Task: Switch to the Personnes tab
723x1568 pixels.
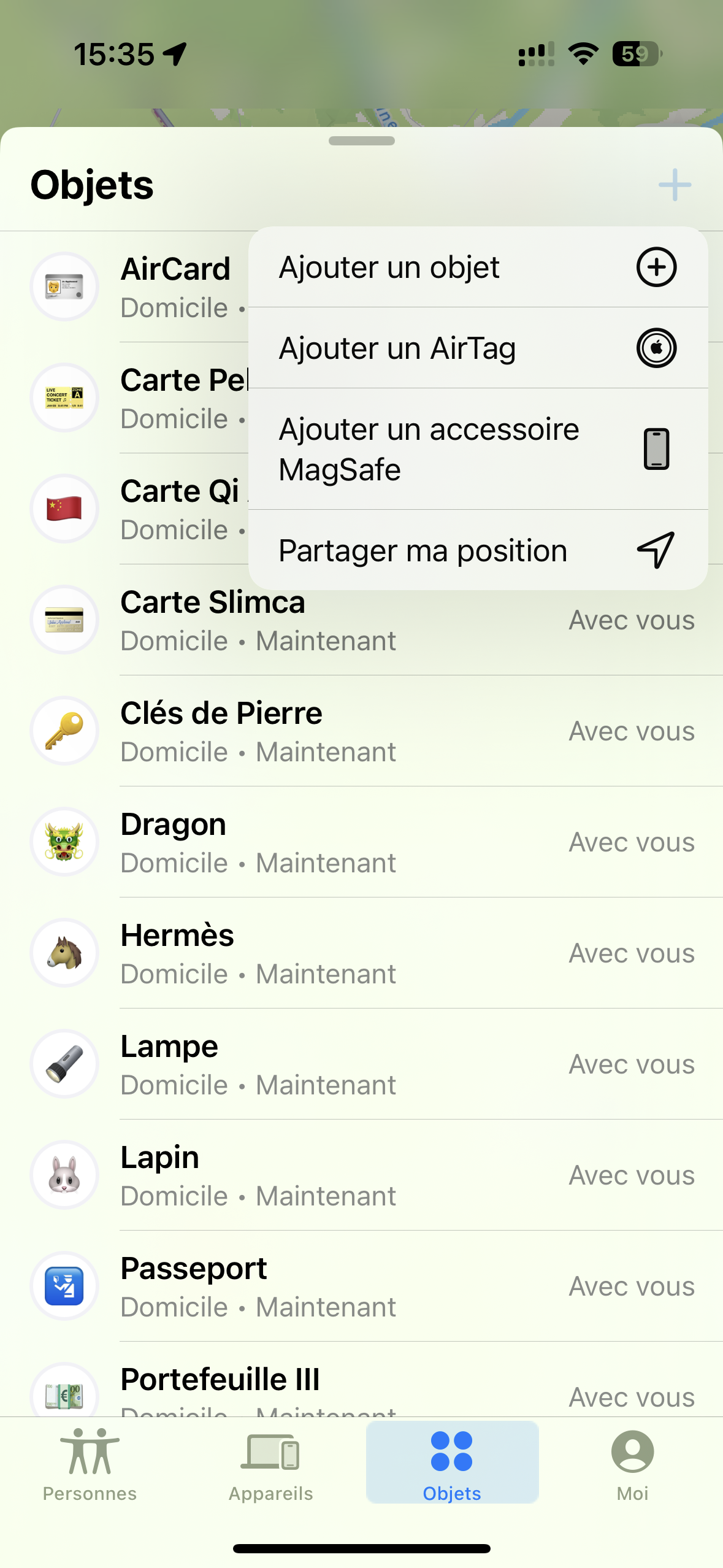Action: pos(90,1464)
